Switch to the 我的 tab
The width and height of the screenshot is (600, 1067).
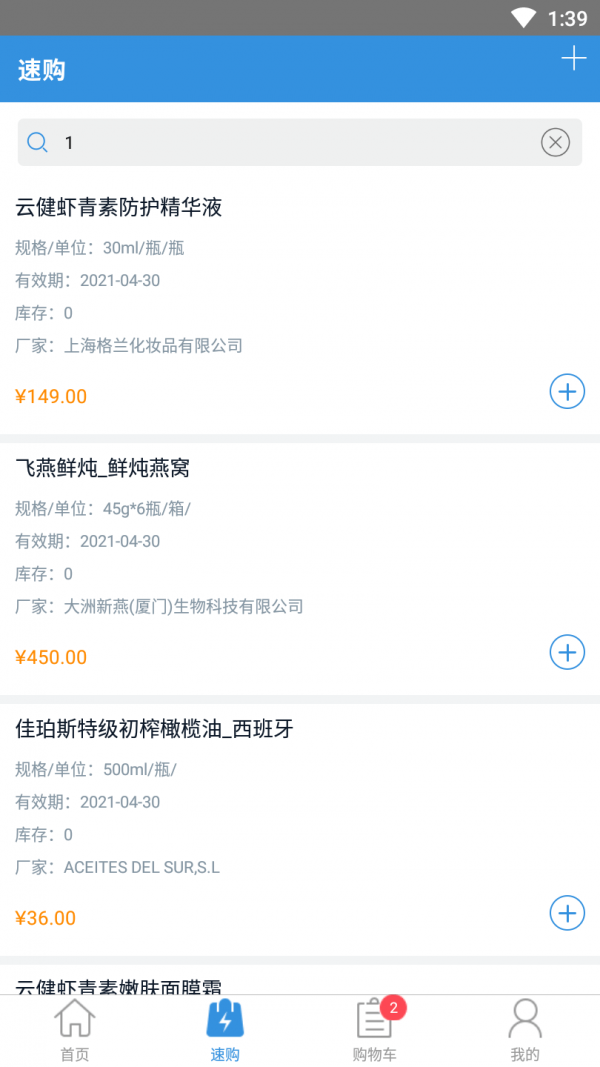click(x=524, y=1030)
